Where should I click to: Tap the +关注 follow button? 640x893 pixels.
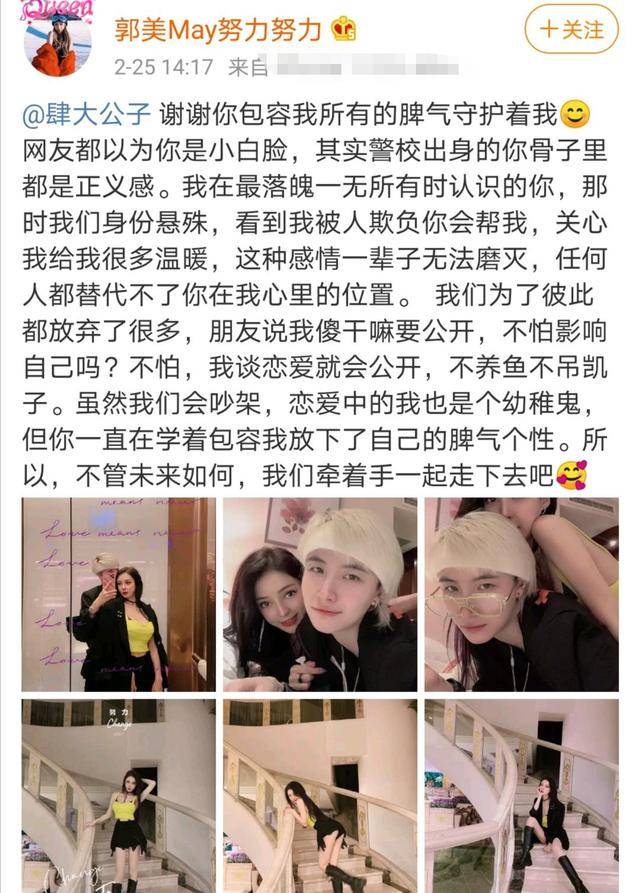point(572,29)
